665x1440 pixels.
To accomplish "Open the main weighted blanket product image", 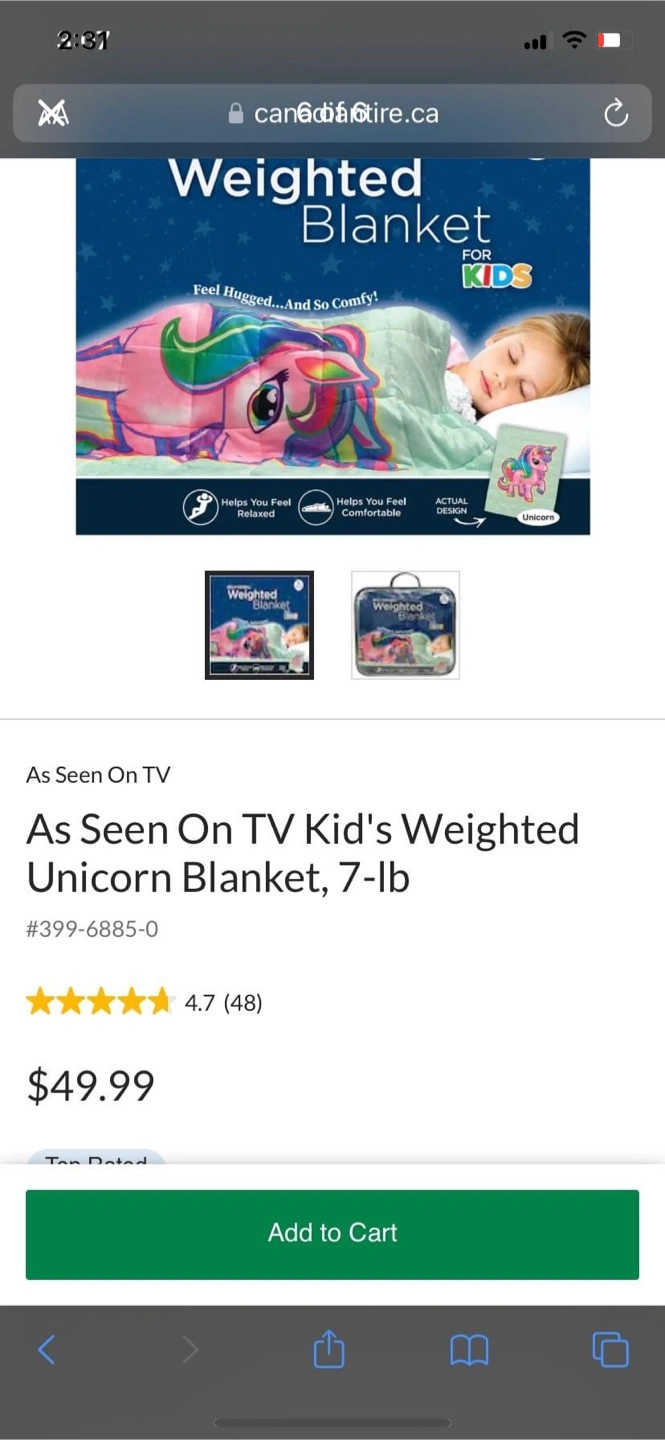I will coord(332,347).
